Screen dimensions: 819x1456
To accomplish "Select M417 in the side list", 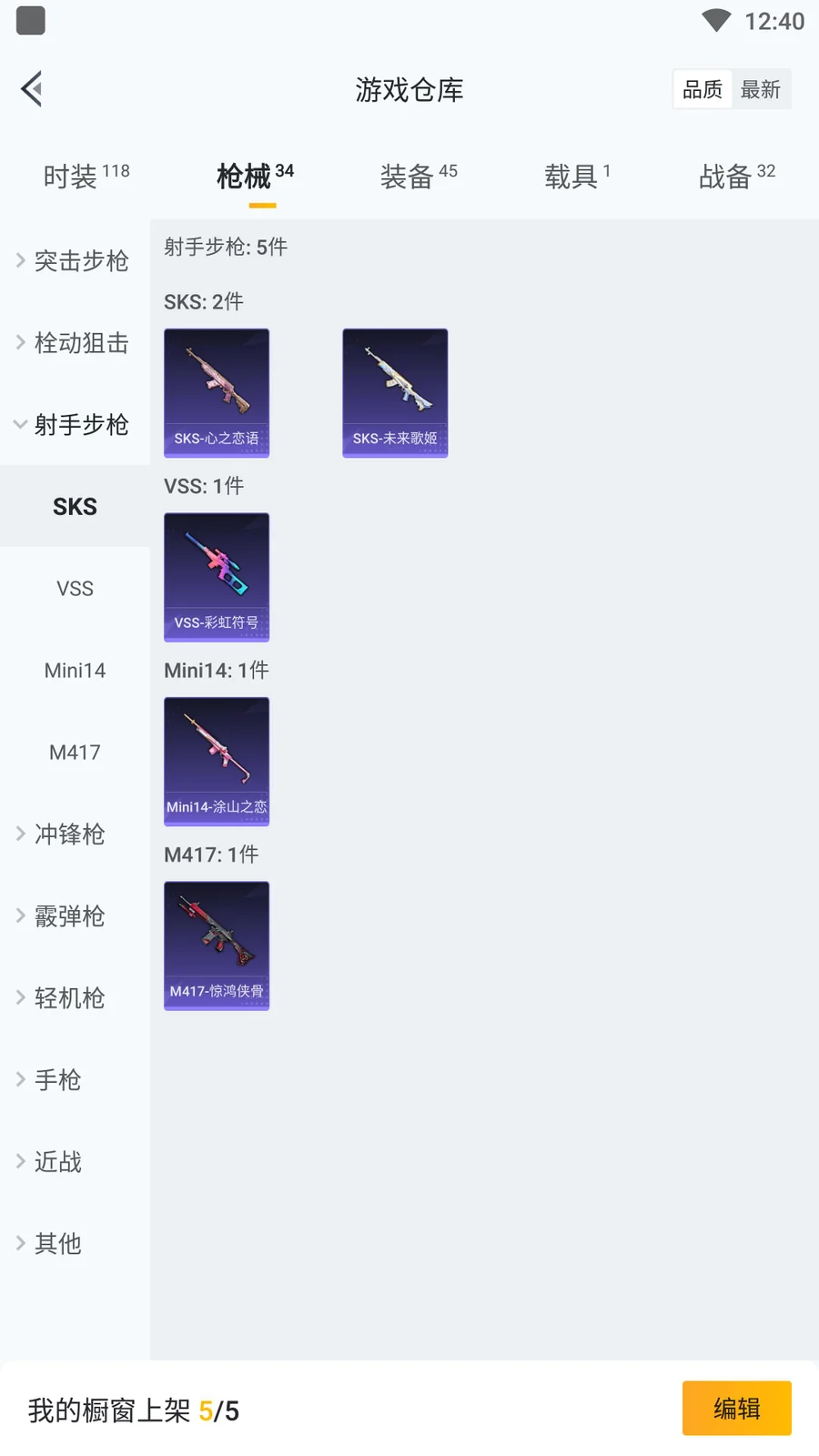I will click(x=75, y=753).
